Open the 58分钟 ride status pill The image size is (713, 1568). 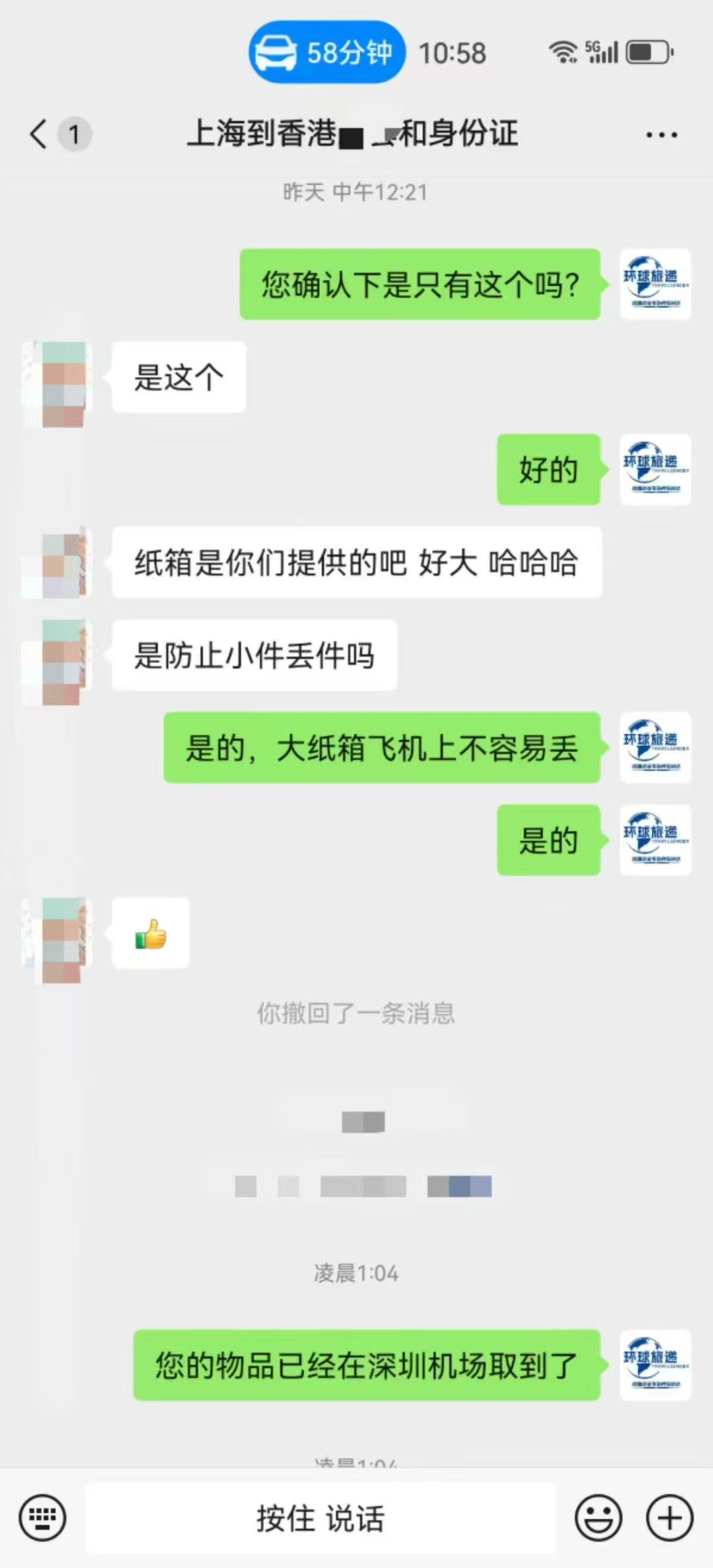327,52
